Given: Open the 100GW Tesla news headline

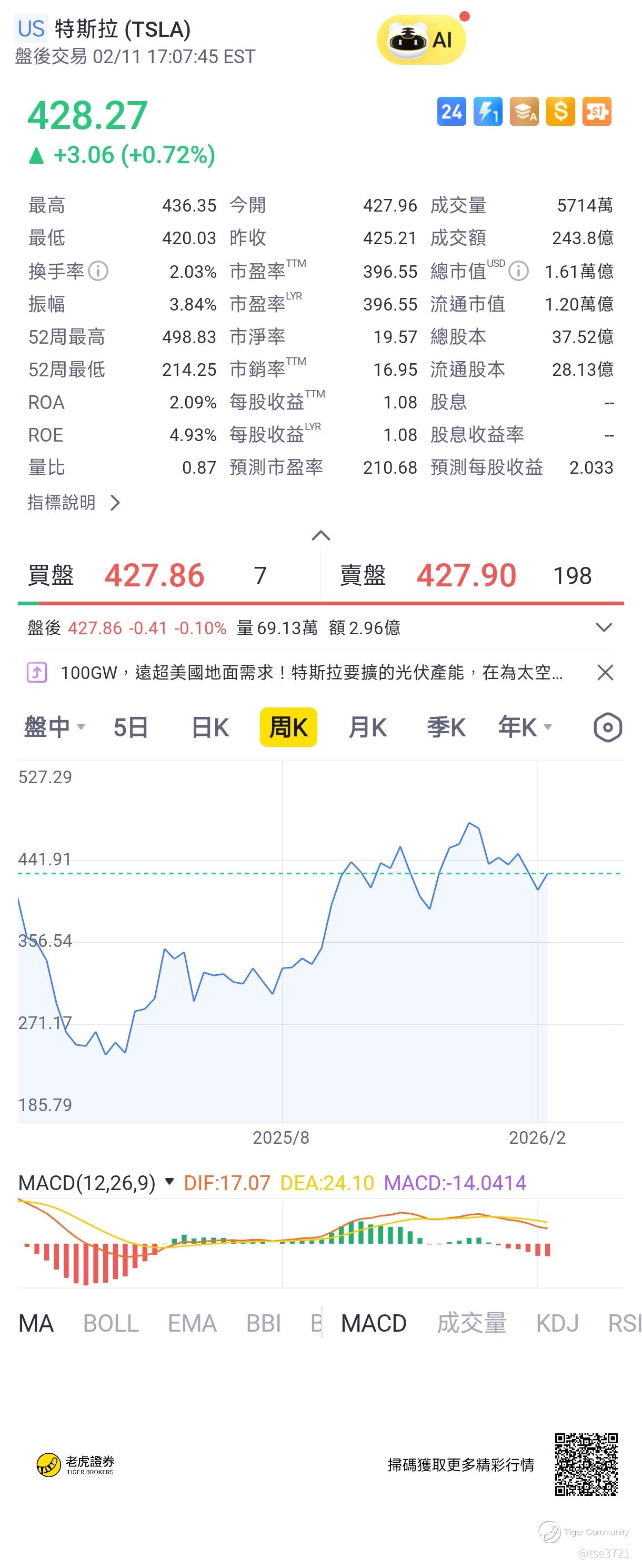Looking at the screenshot, I should 311,673.
